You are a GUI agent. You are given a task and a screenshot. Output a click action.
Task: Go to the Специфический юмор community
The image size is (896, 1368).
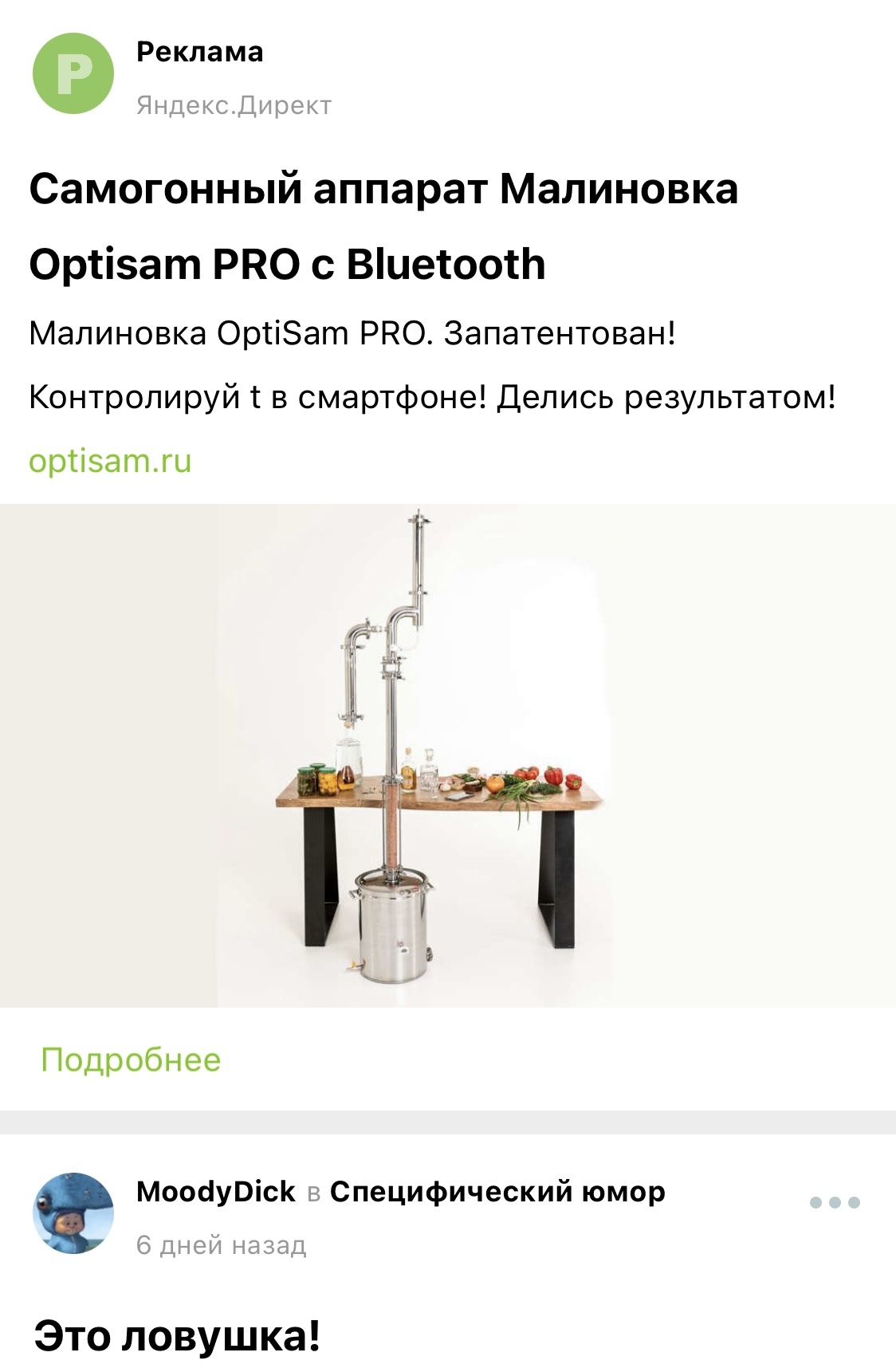tap(497, 1191)
